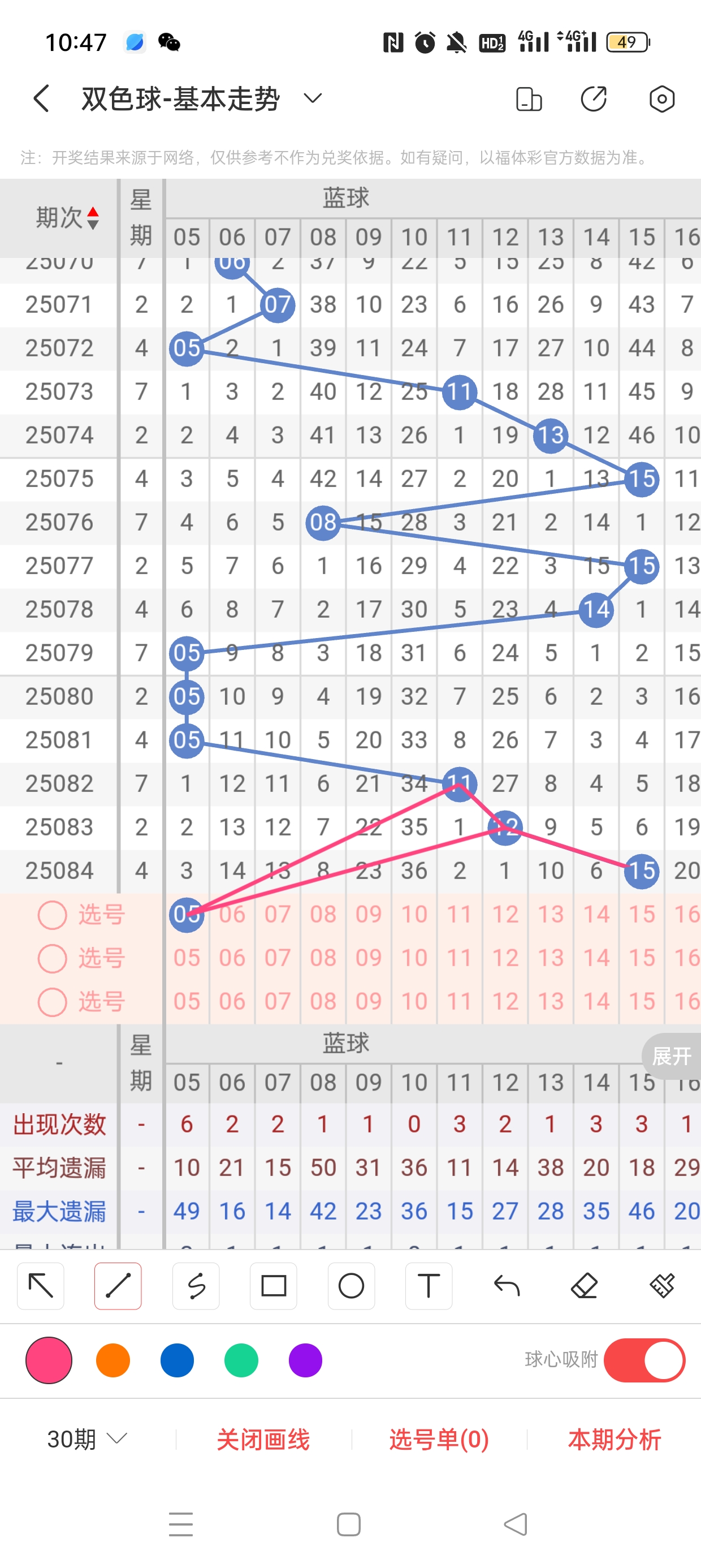Expand the statistics with 展开 button
Viewport: 701px width, 1568px height.
tap(671, 1056)
